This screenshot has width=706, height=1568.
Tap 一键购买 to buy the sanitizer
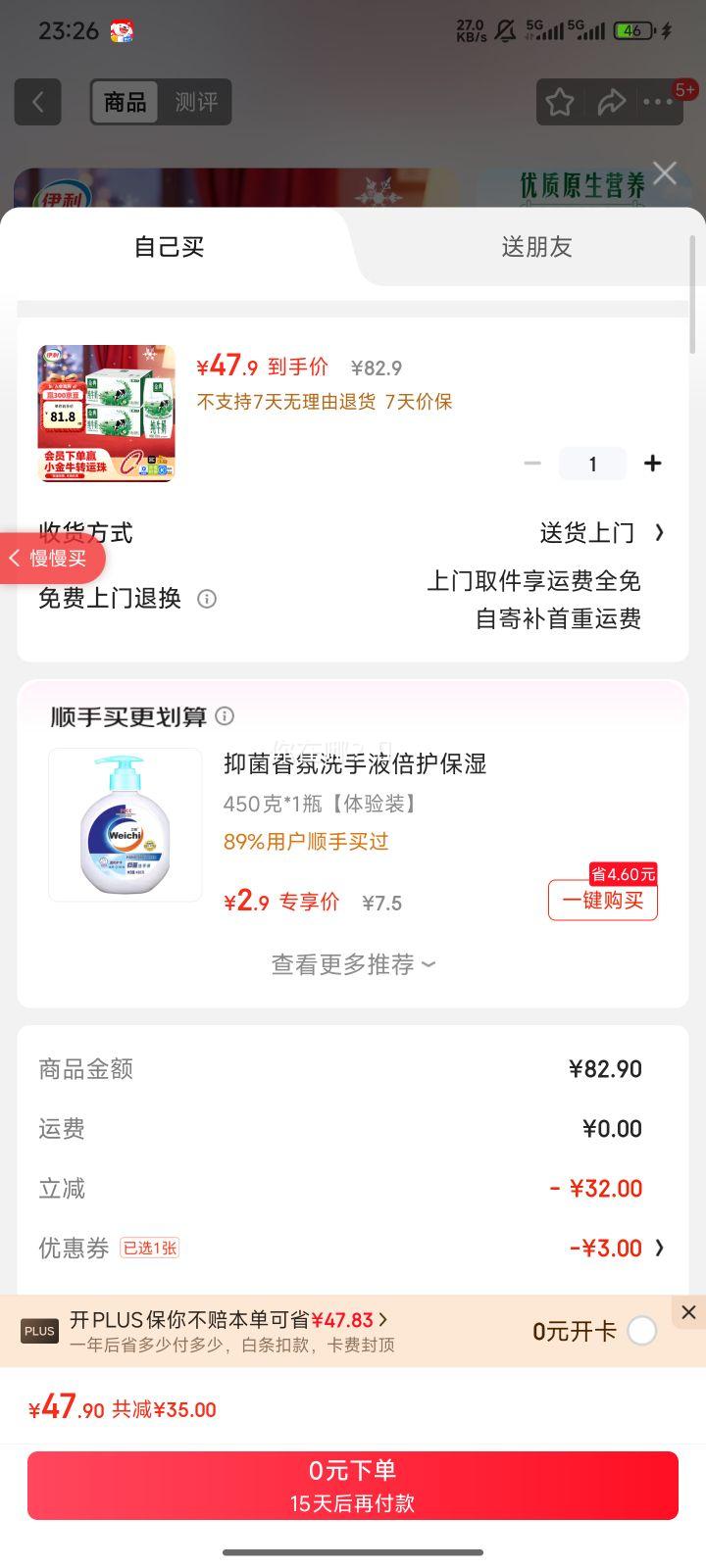(602, 901)
